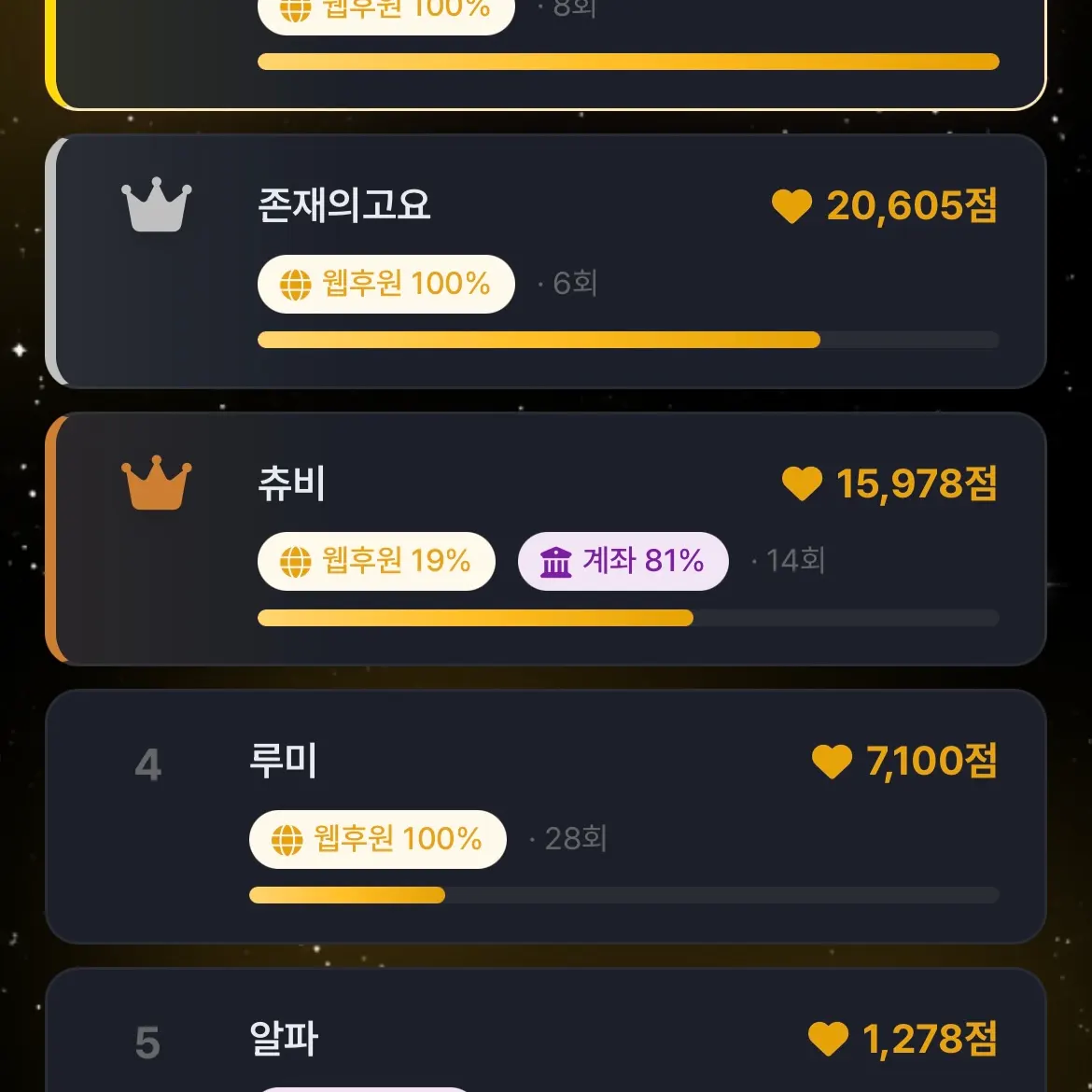
Task: Open the 존재의고요 ranking card
Action: pyautogui.click(x=546, y=261)
